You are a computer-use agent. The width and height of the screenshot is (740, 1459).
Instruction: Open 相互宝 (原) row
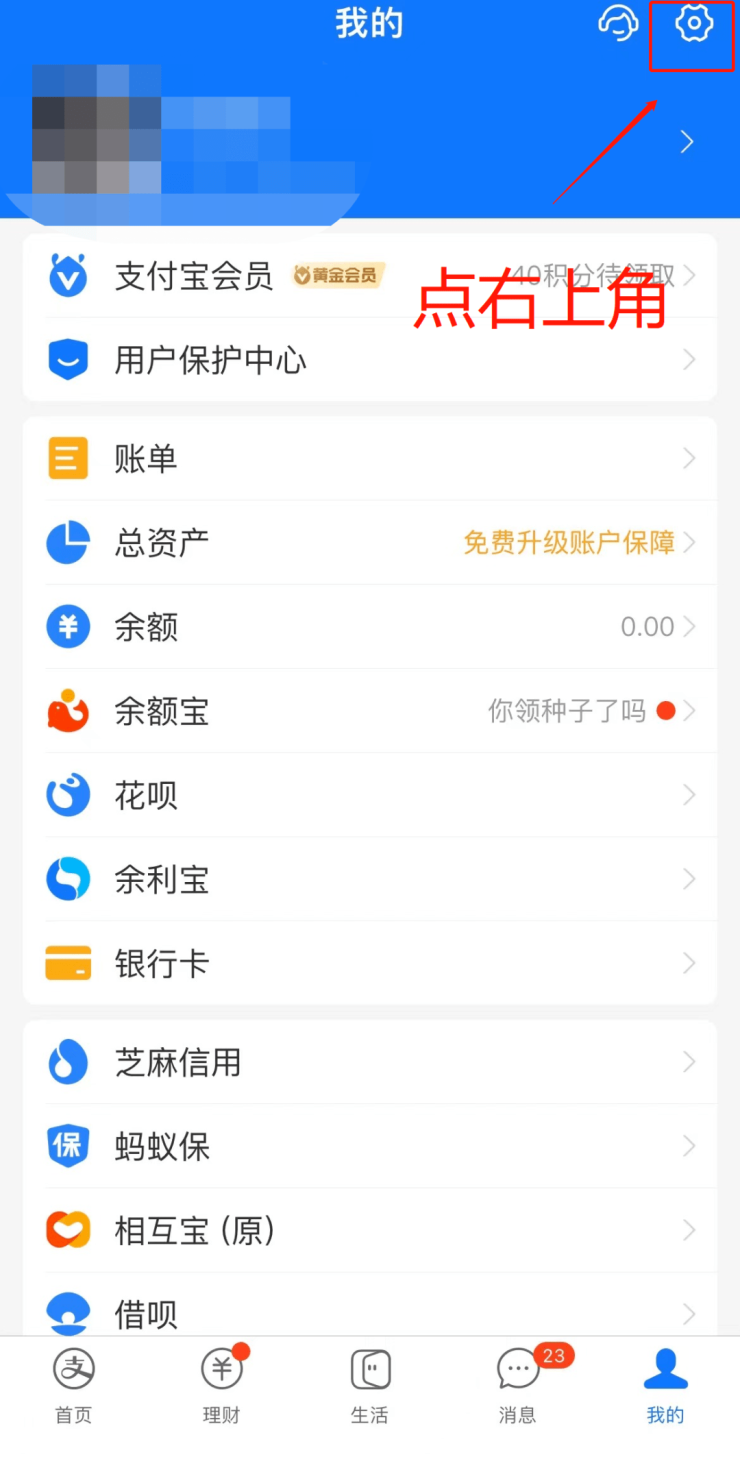(369, 1230)
